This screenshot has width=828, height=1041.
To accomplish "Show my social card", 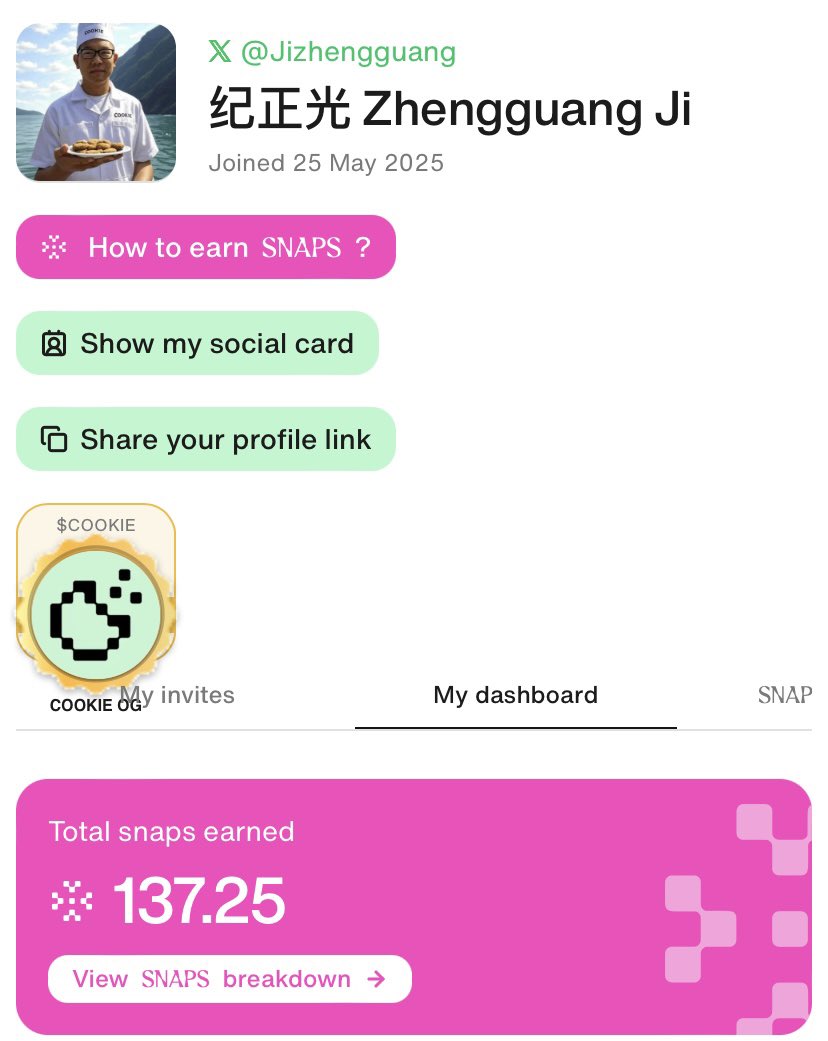I will pyautogui.click(x=197, y=344).
